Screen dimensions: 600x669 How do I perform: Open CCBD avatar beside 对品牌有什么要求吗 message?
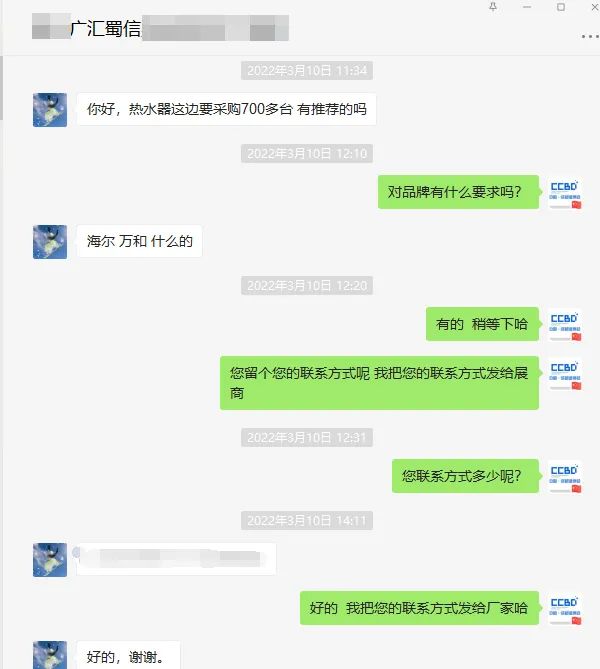565,192
